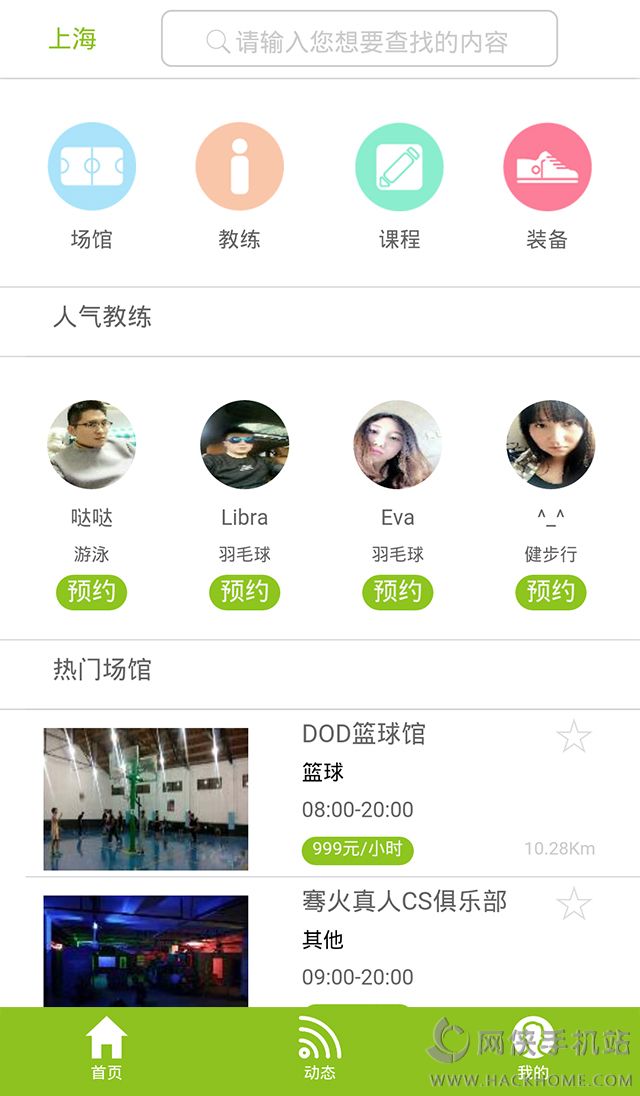Screen dimensions: 640x1096
Task: View coach Libra's profile photo
Action: click(x=244, y=445)
